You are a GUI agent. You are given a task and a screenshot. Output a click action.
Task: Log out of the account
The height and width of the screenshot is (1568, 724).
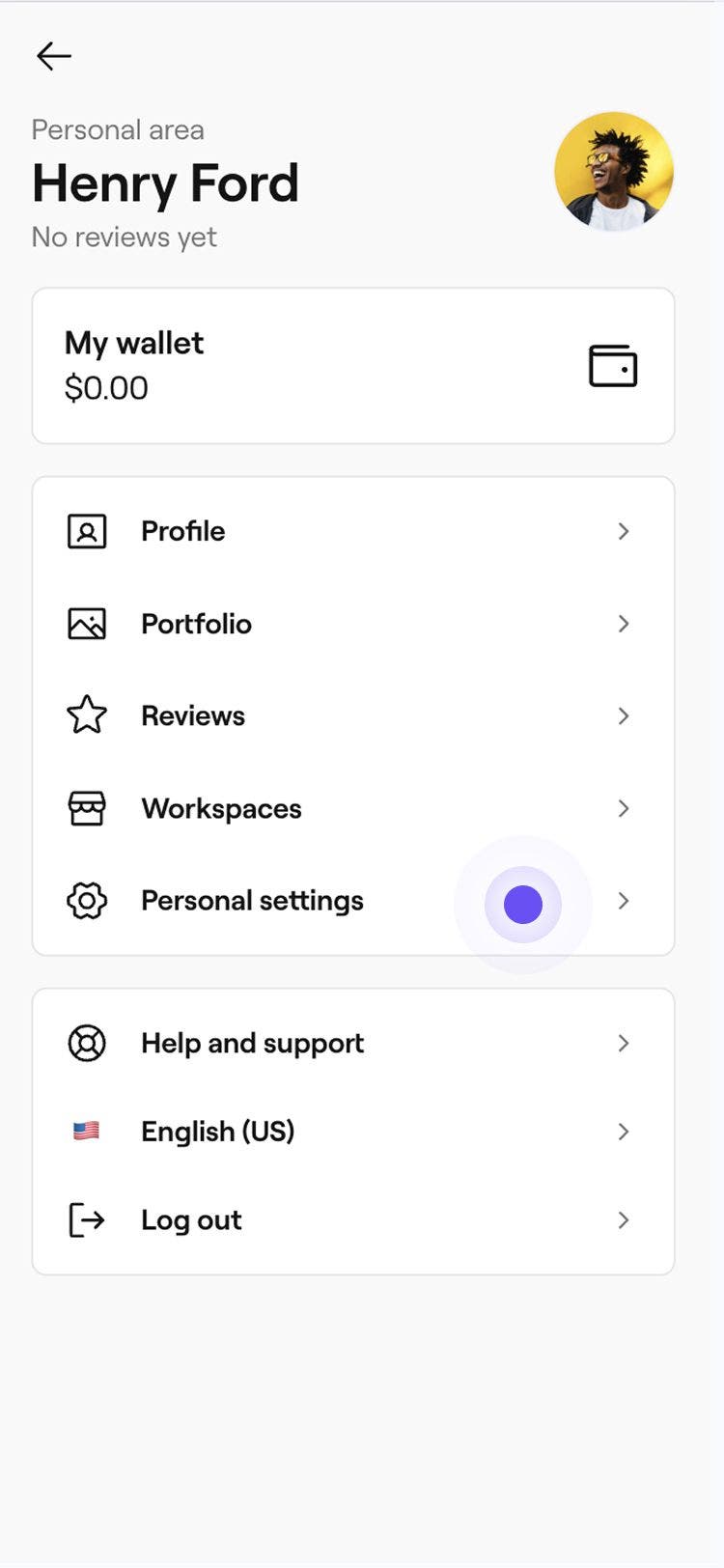pyautogui.click(x=352, y=1220)
